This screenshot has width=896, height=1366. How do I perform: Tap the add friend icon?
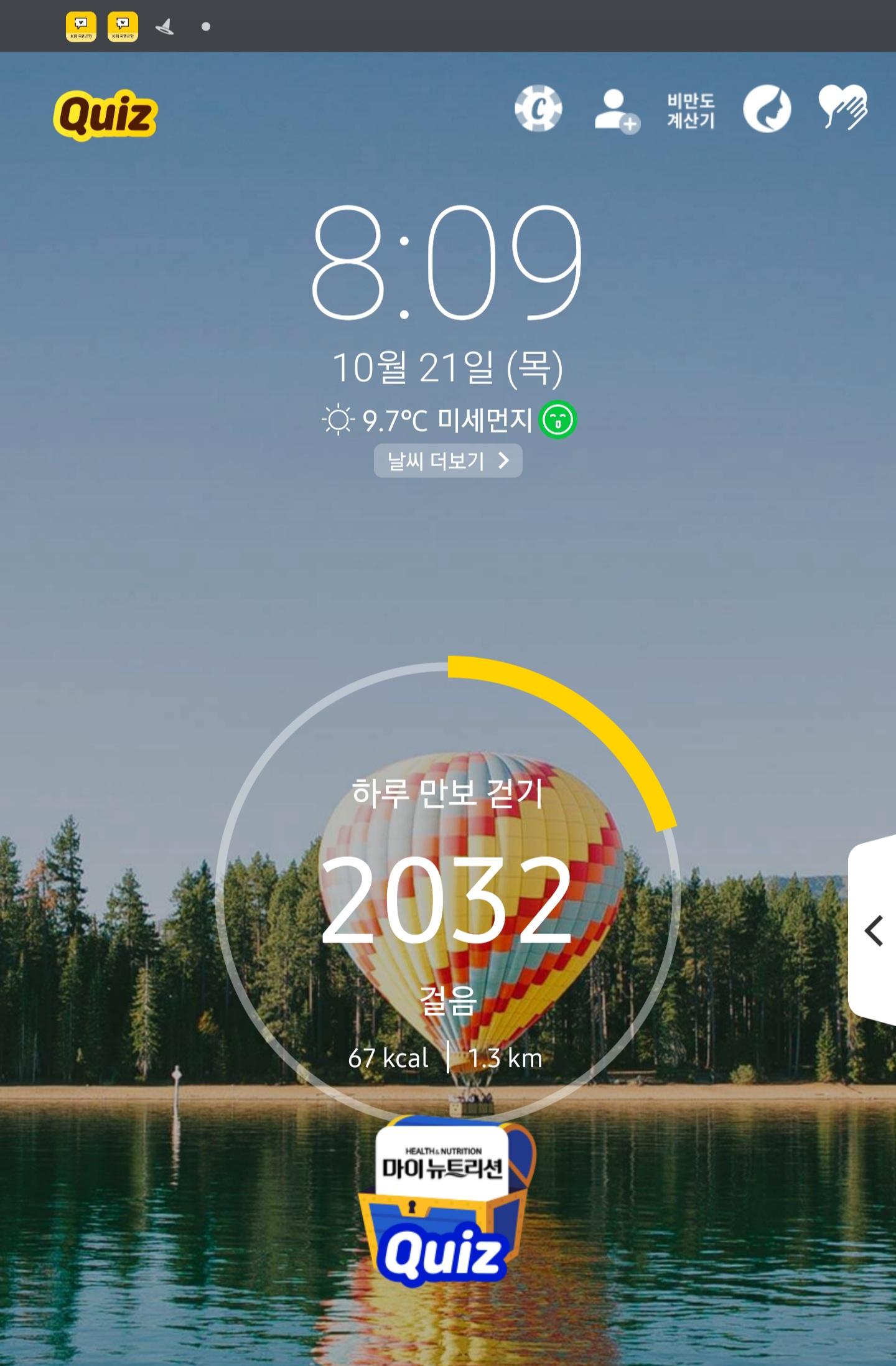tap(615, 110)
